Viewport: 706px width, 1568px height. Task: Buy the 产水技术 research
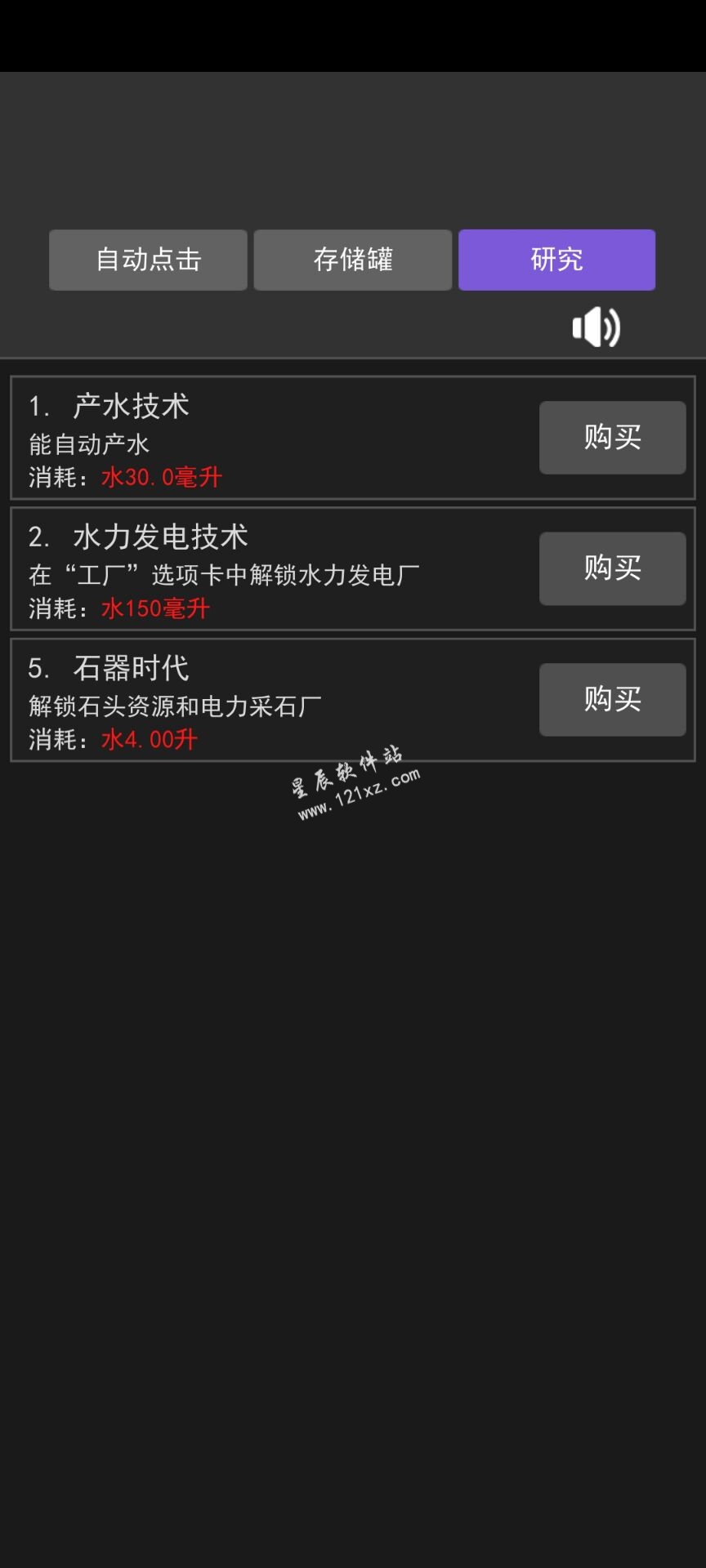pyautogui.click(x=612, y=438)
